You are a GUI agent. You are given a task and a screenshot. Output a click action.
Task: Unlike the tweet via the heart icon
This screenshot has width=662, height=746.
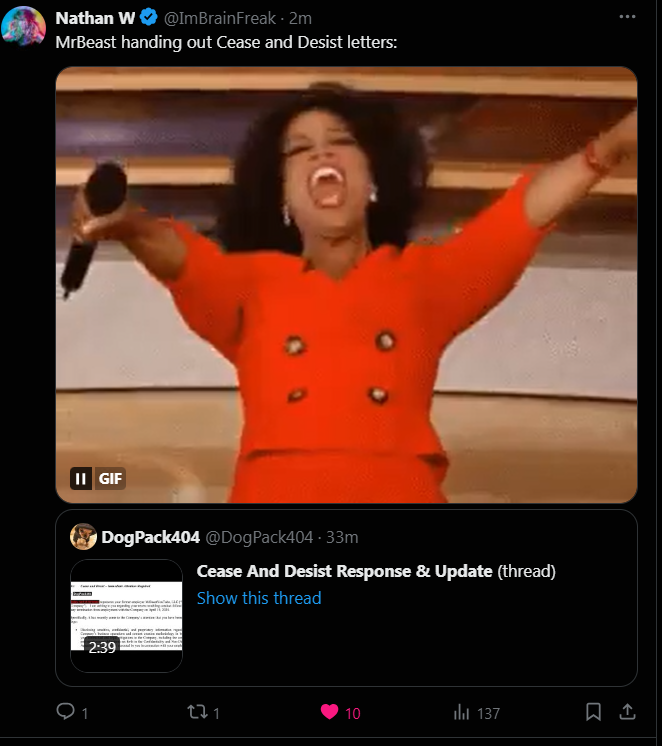pyautogui.click(x=329, y=712)
